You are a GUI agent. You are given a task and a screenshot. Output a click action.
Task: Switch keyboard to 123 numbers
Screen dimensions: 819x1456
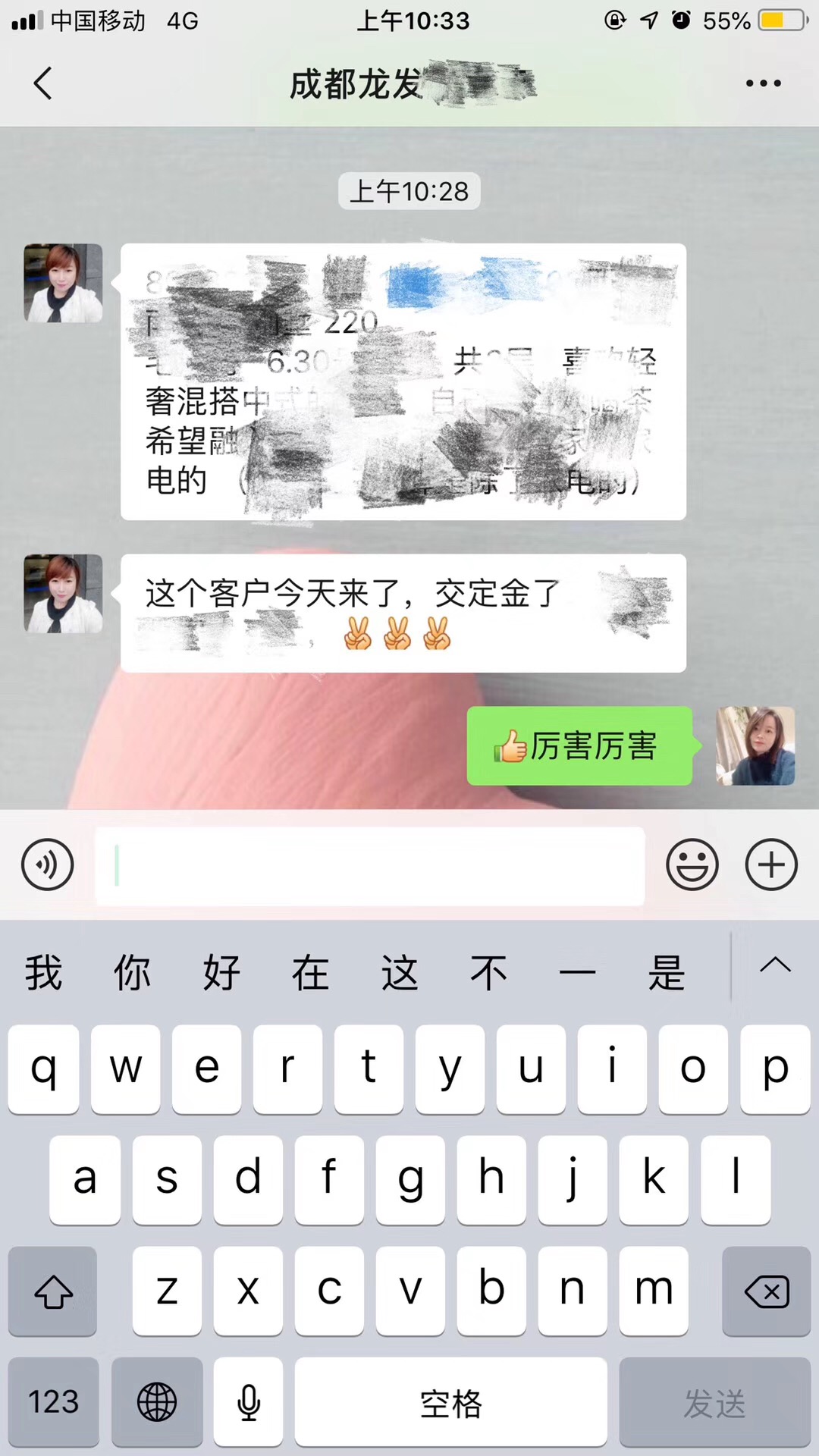(x=53, y=1401)
